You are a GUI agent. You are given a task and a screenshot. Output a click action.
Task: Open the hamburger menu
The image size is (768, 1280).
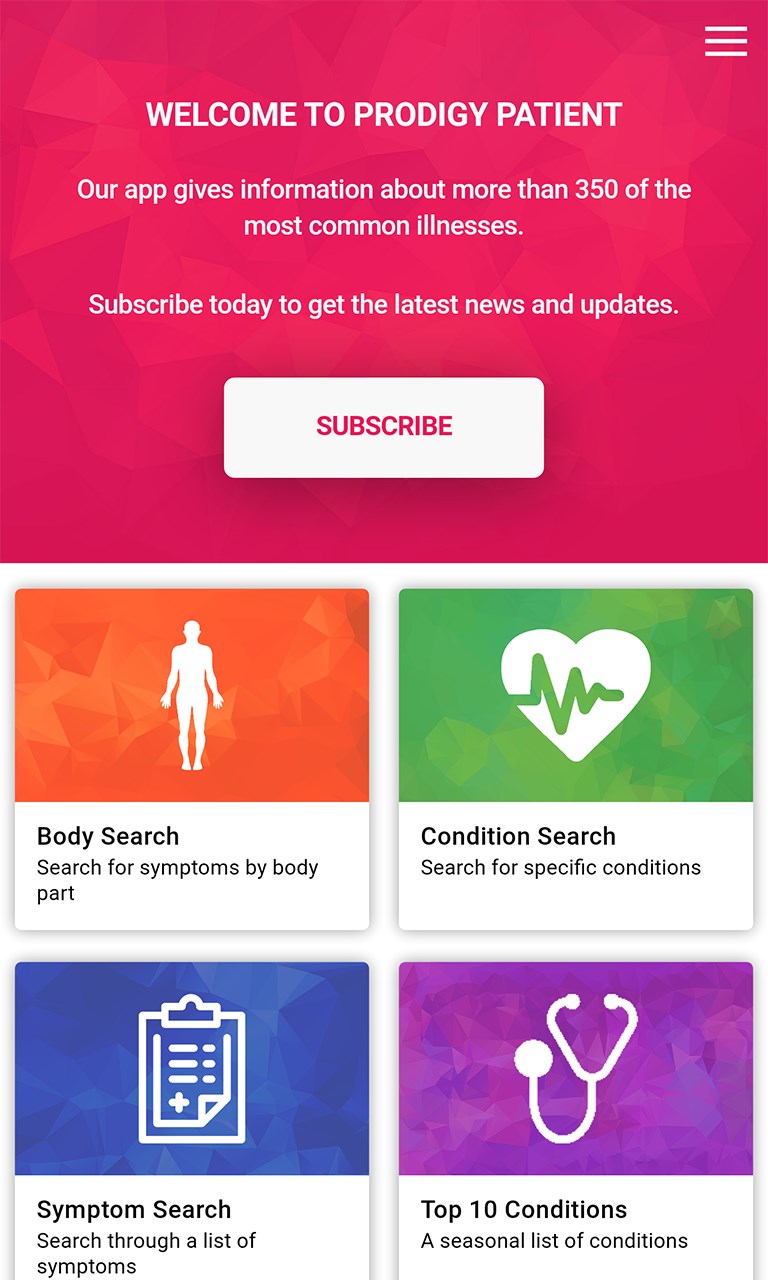[x=725, y=41]
